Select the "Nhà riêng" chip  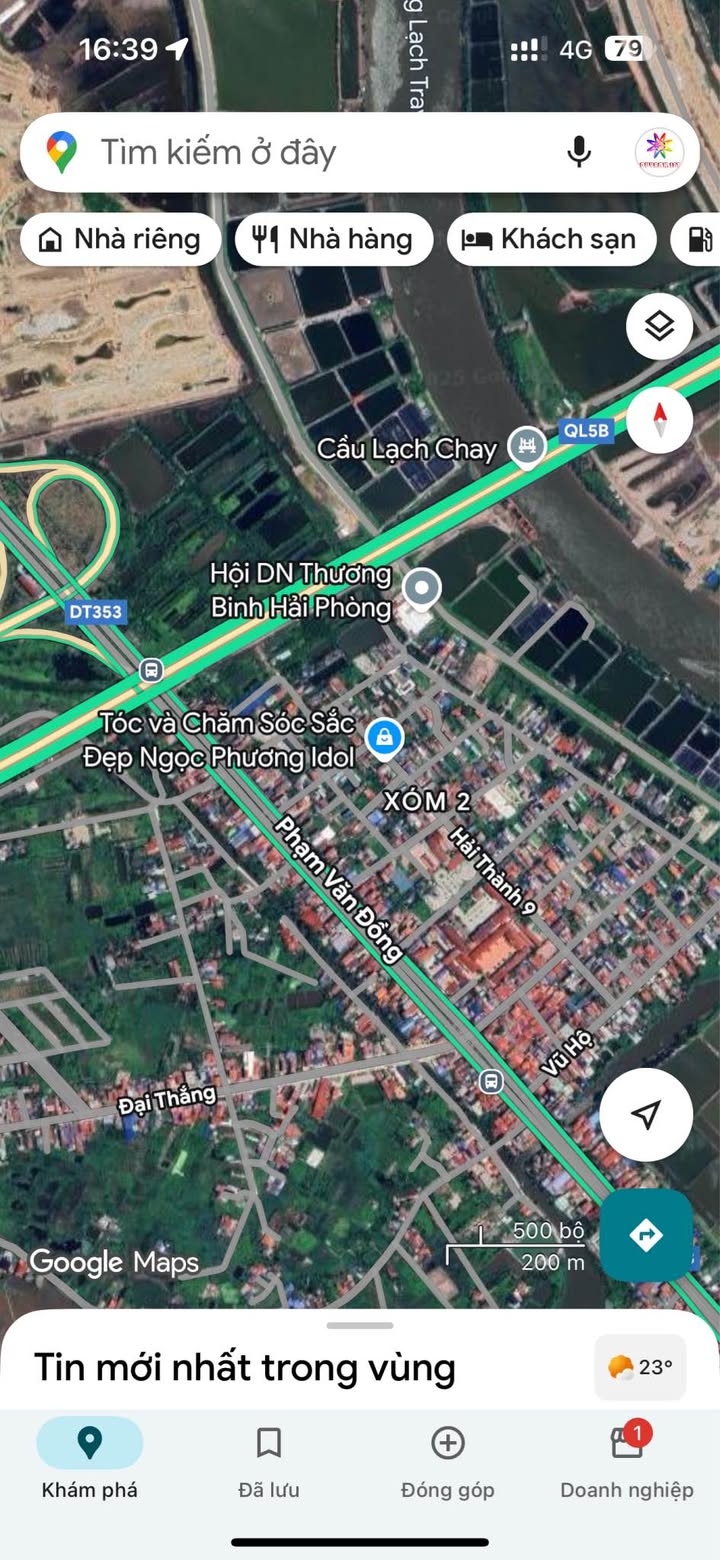pyautogui.click(x=120, y=240)
